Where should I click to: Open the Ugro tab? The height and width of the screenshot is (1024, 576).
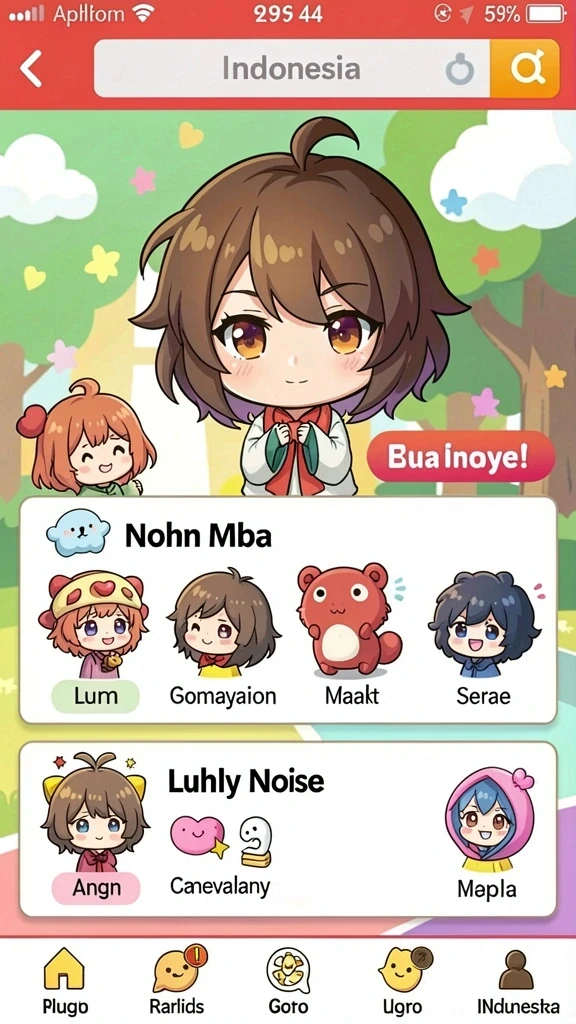(x=402, y=982)
